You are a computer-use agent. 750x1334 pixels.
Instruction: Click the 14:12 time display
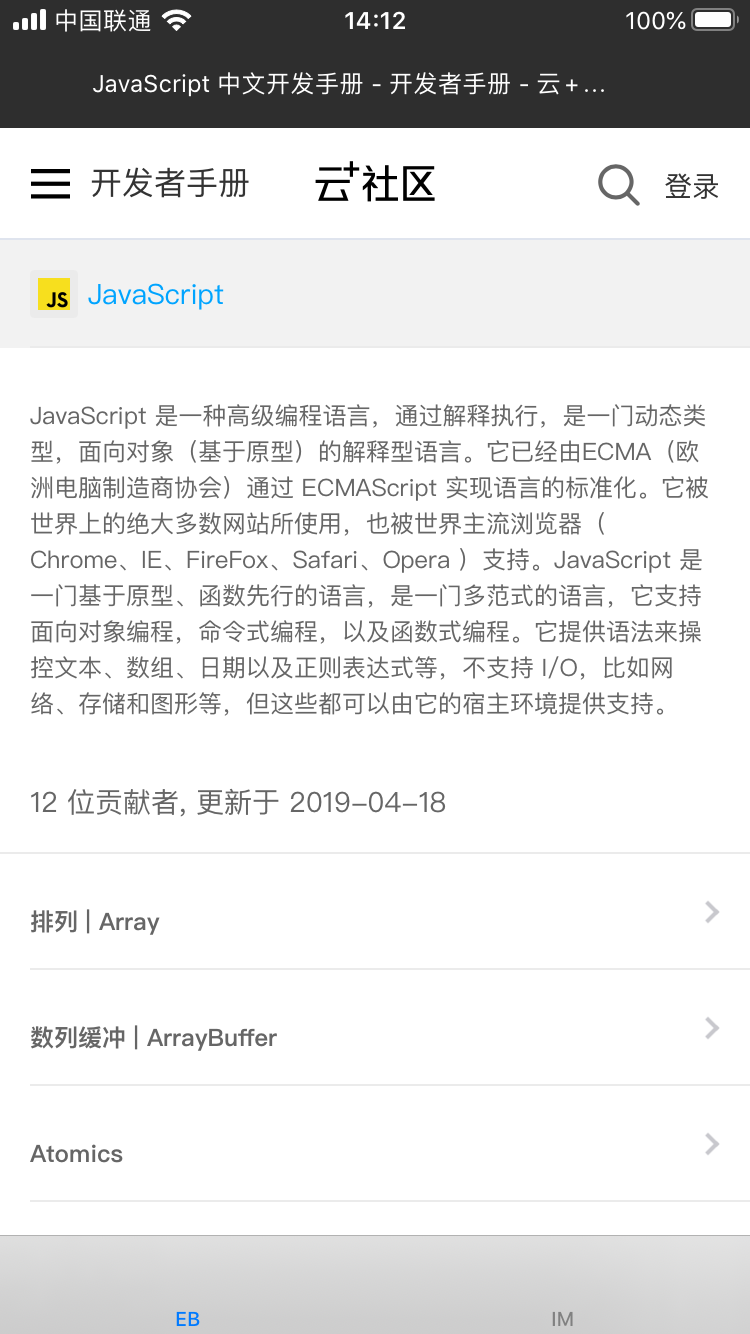[375, 20]
